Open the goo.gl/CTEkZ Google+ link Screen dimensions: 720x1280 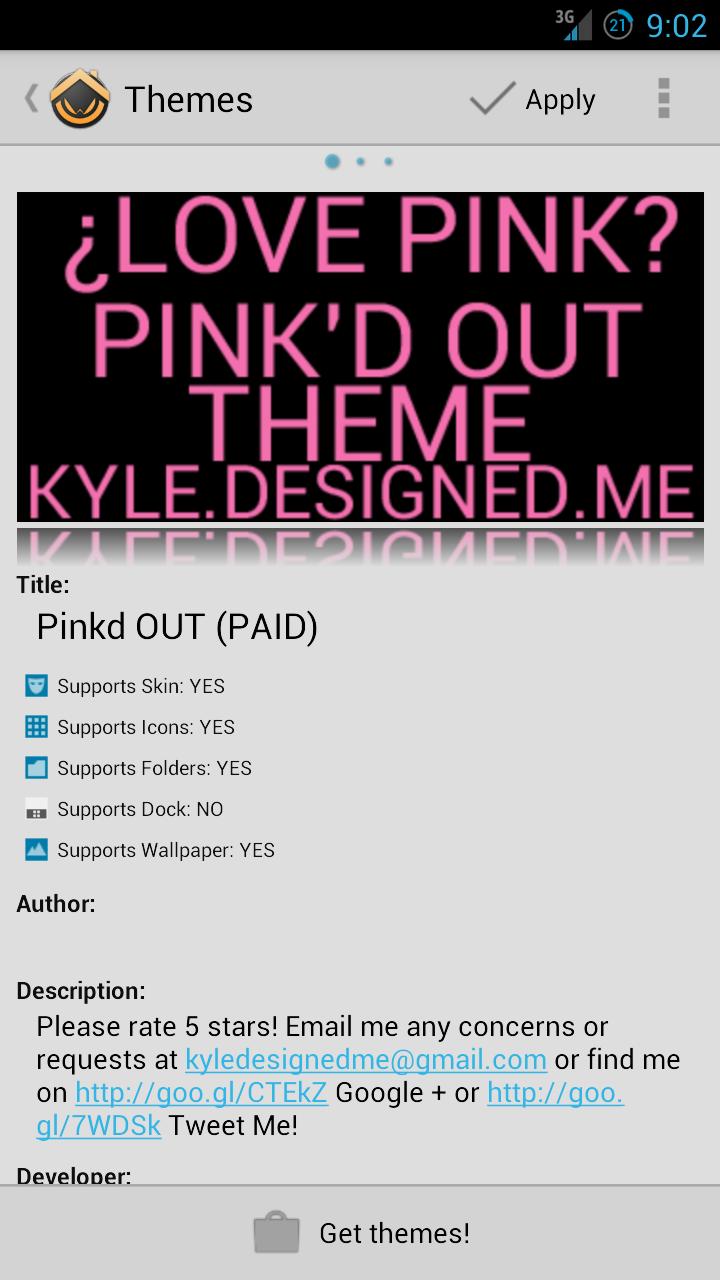[201, 1092]
